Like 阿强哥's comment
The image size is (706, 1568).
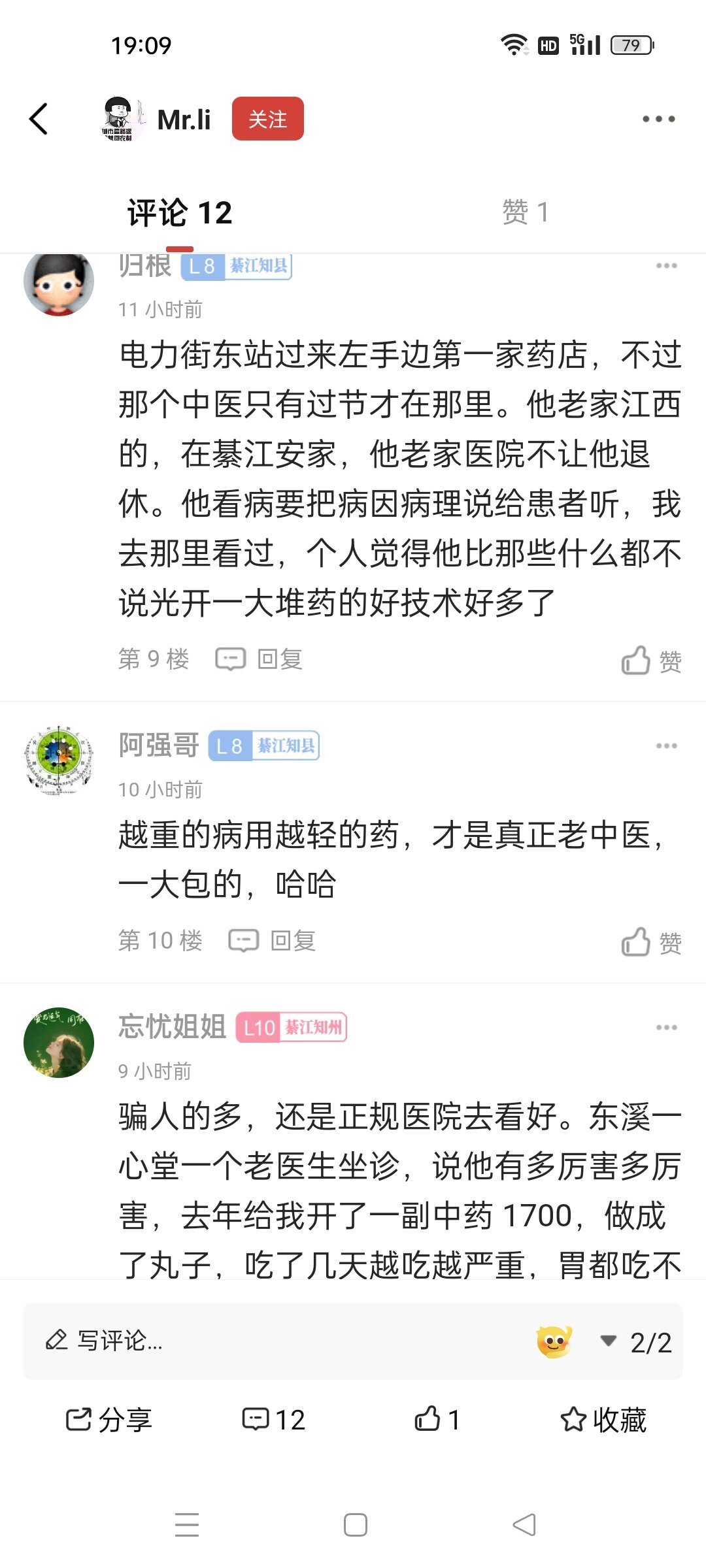650,942
